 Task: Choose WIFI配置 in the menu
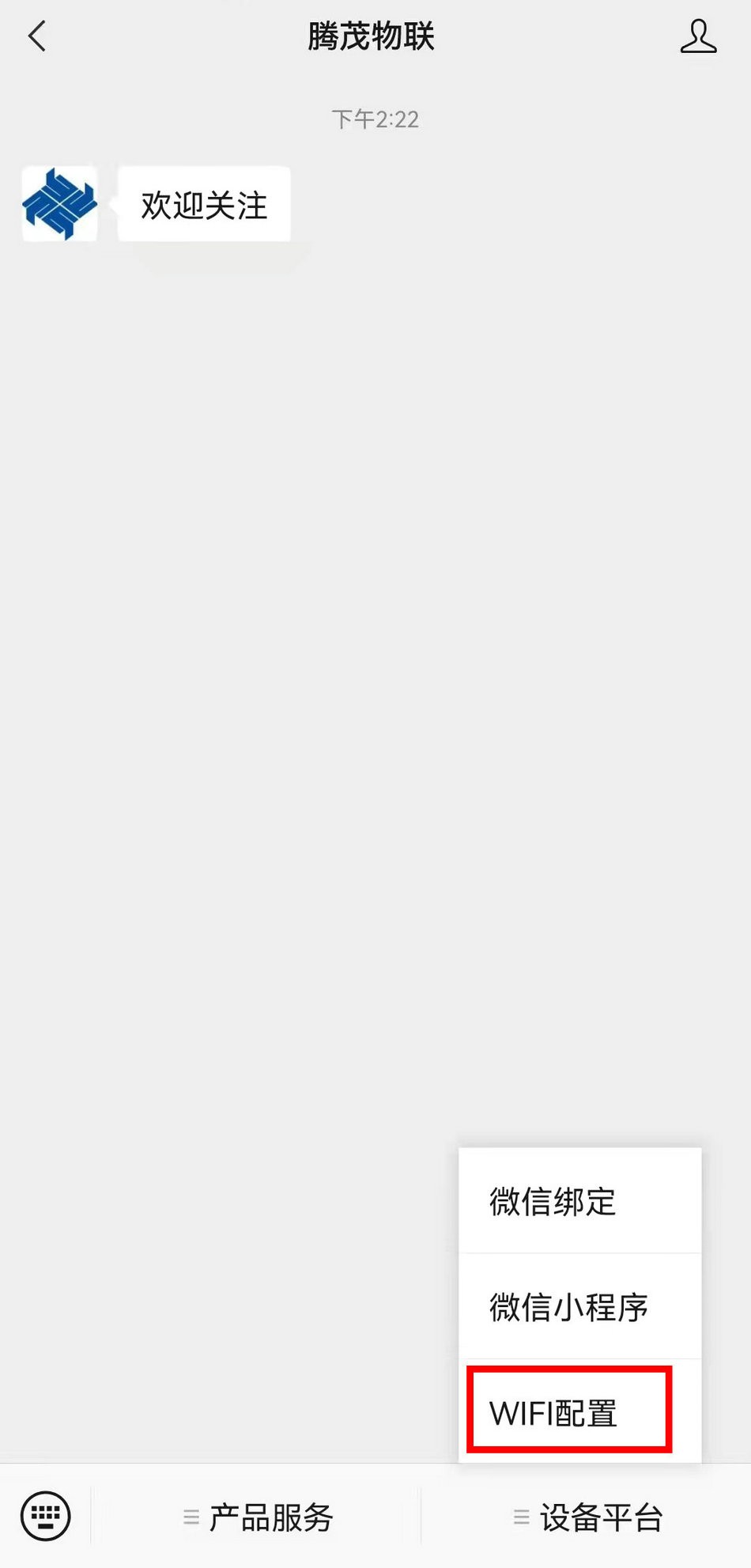(x=569, y=1412)
